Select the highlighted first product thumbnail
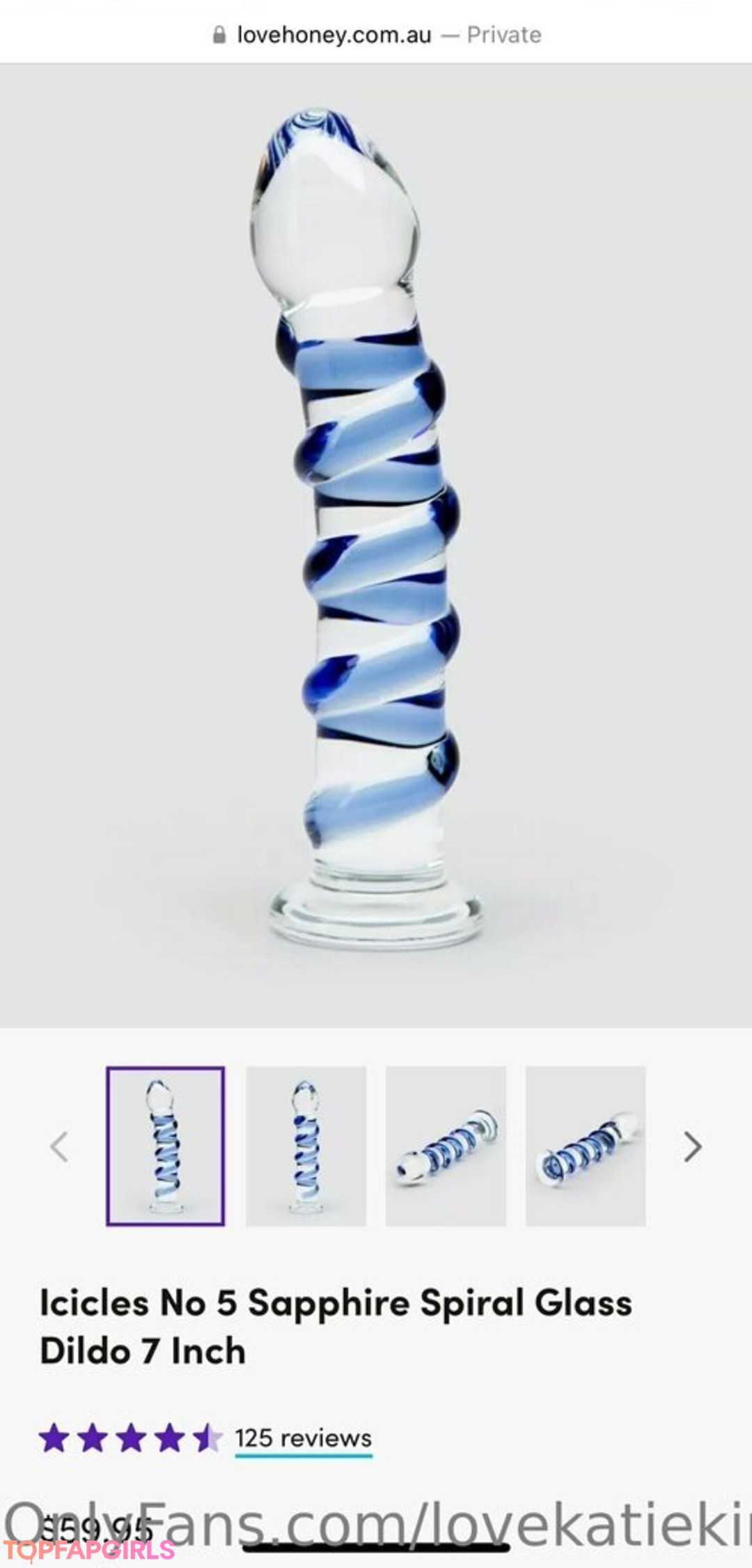The height and width of the screenshot is (1568, 752). click(165, 1146)
